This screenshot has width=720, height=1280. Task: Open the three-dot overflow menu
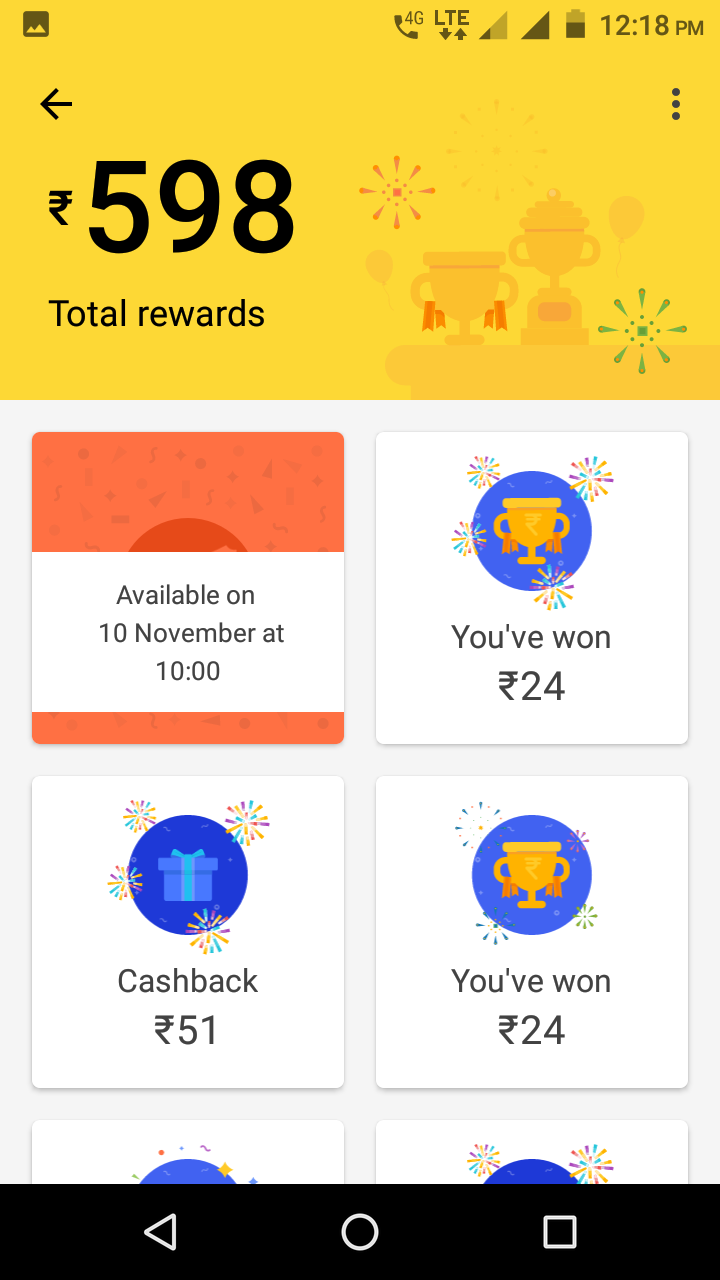pos(676,104)
